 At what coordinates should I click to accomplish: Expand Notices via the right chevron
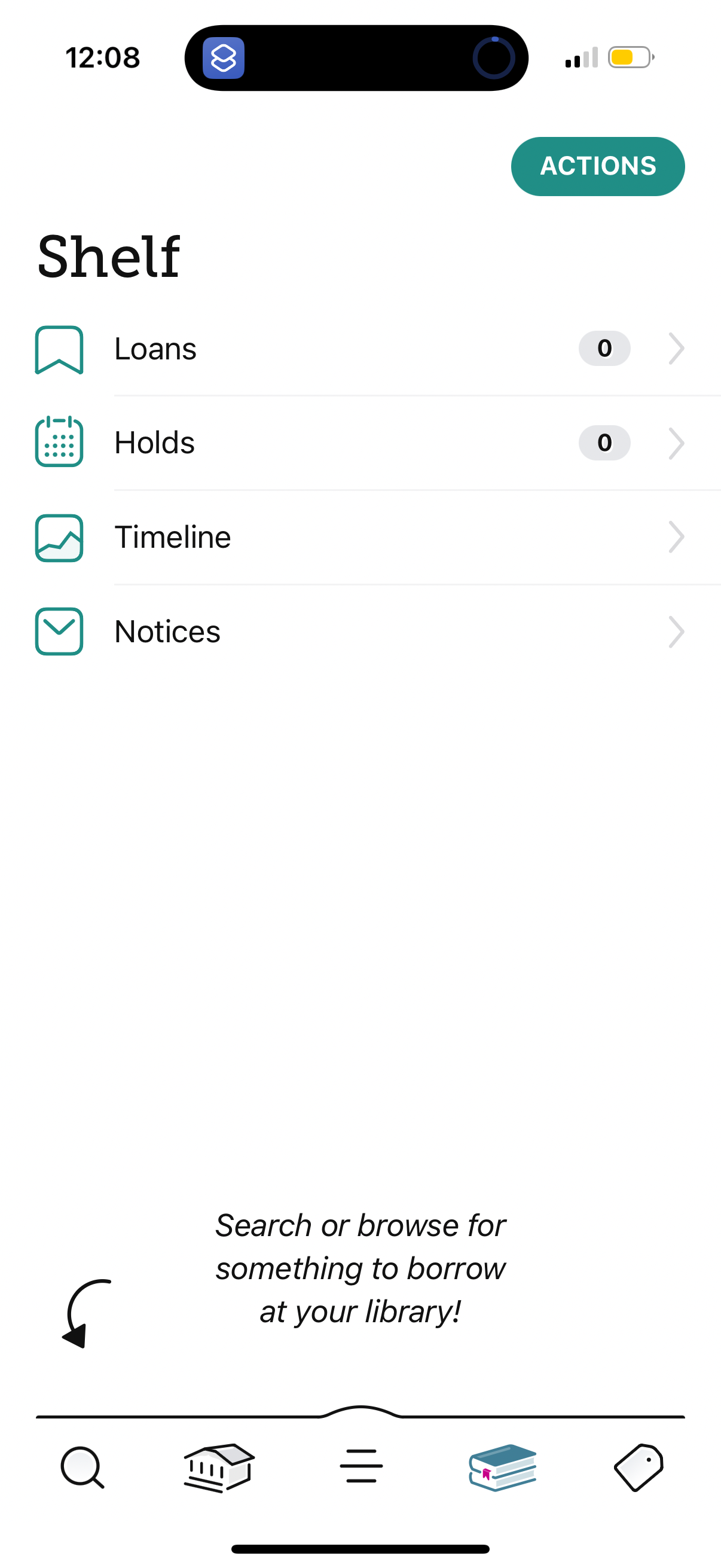point(677,632)
